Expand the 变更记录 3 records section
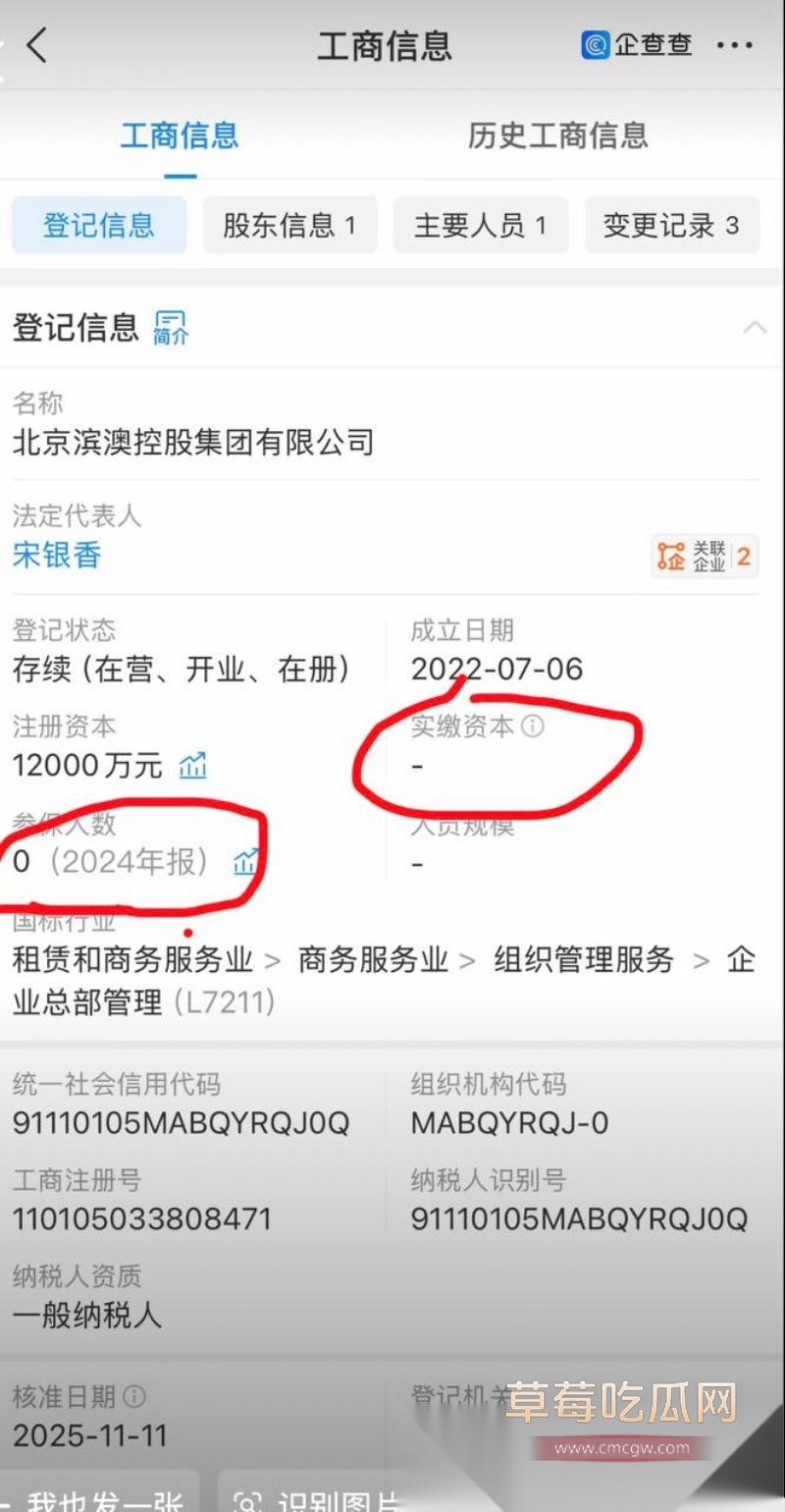 point(671,225)
